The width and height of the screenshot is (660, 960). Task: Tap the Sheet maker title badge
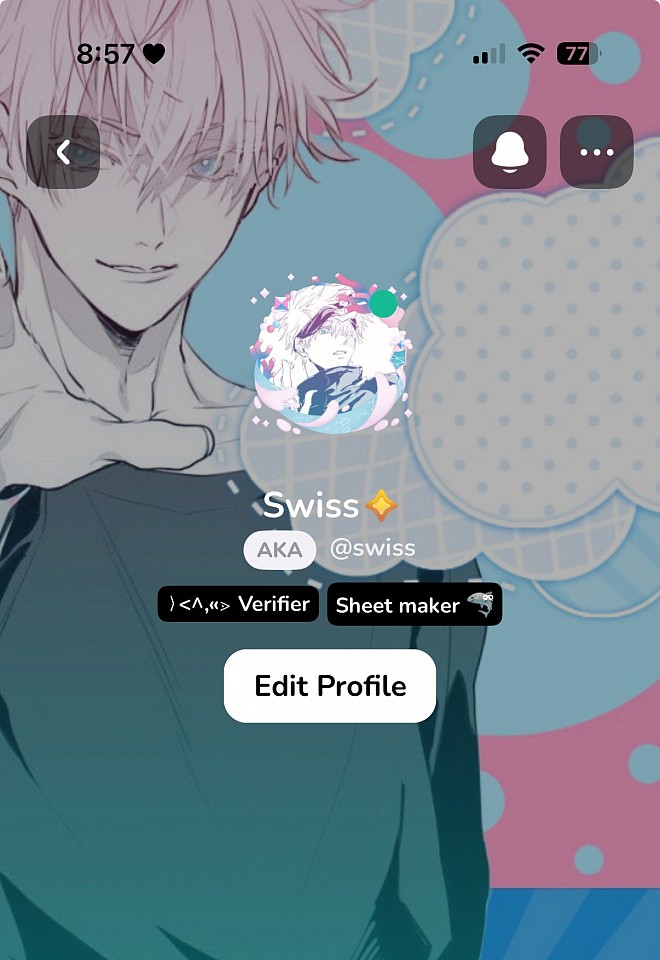coord(414,605)
